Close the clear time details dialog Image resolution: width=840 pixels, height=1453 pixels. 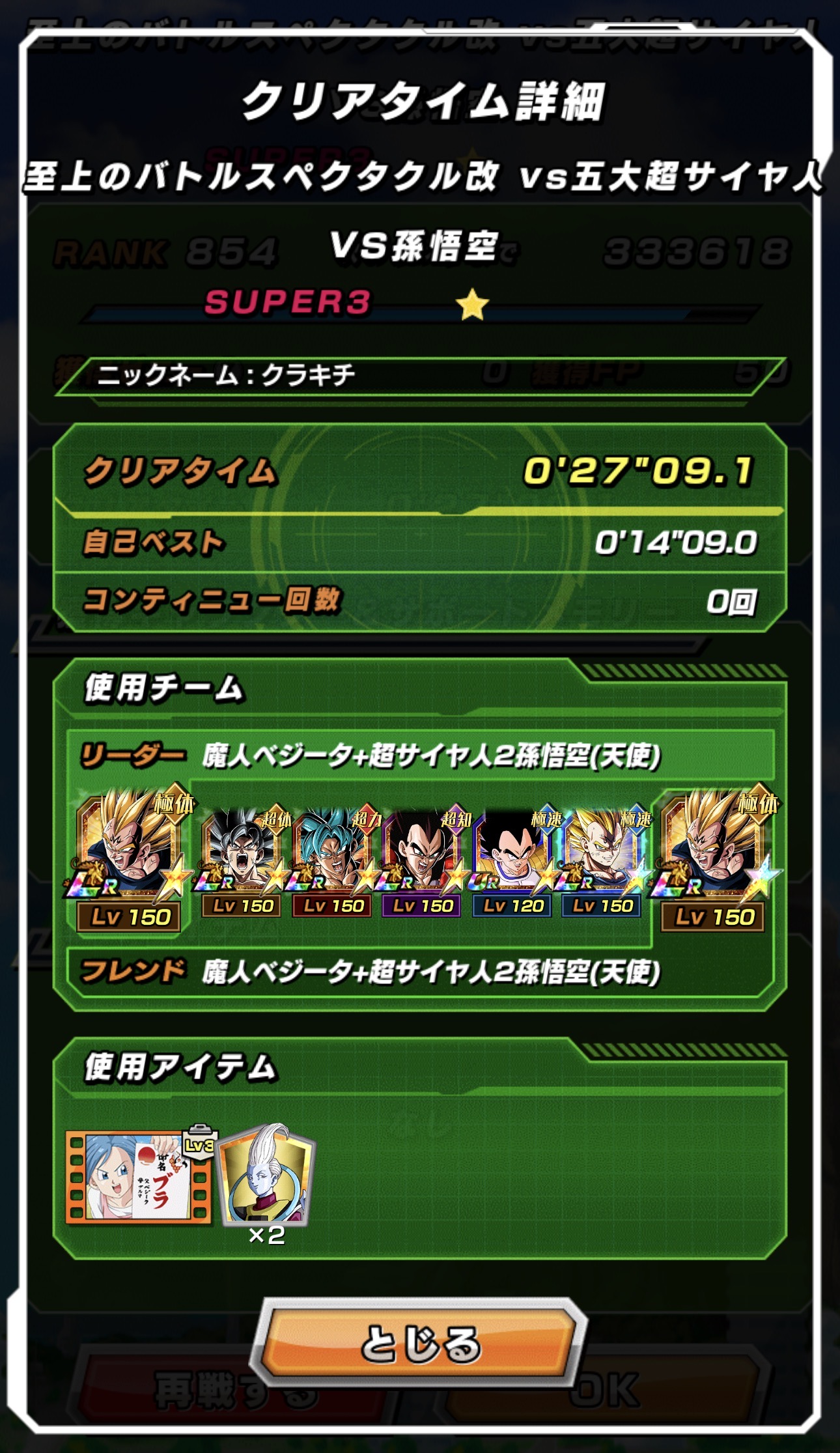(x=420, y=1344)
